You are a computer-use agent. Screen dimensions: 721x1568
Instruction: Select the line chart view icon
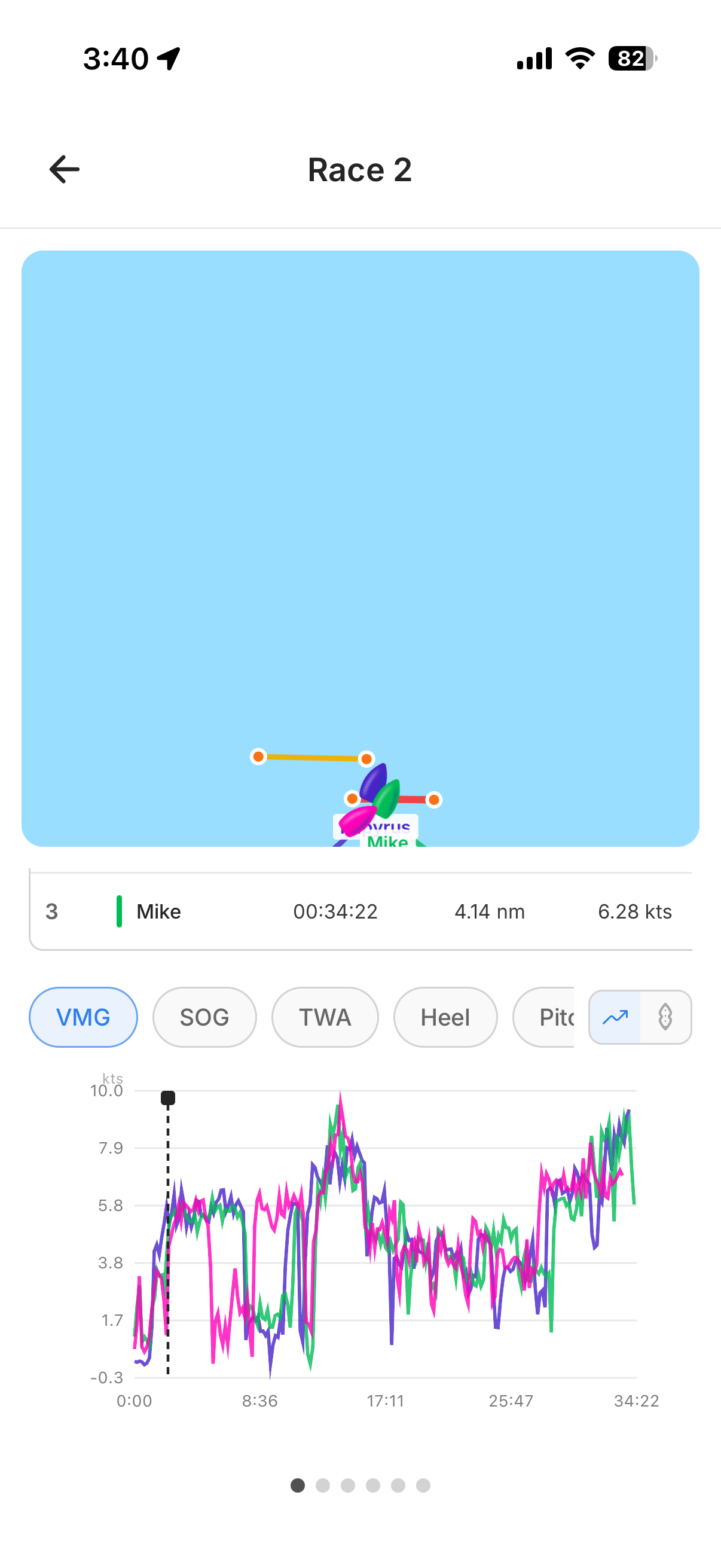click(614, 1017)
